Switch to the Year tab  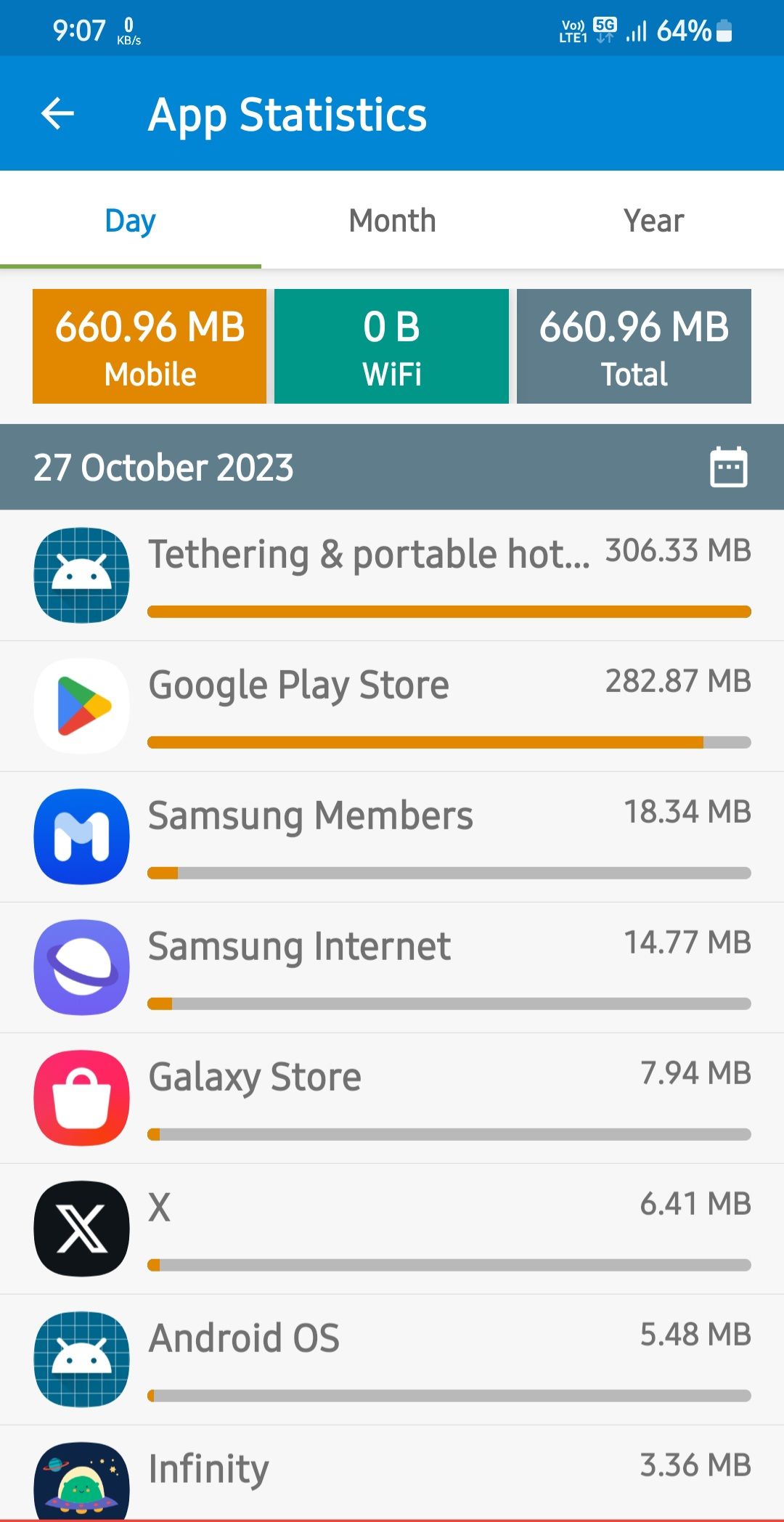click(653, 220)
